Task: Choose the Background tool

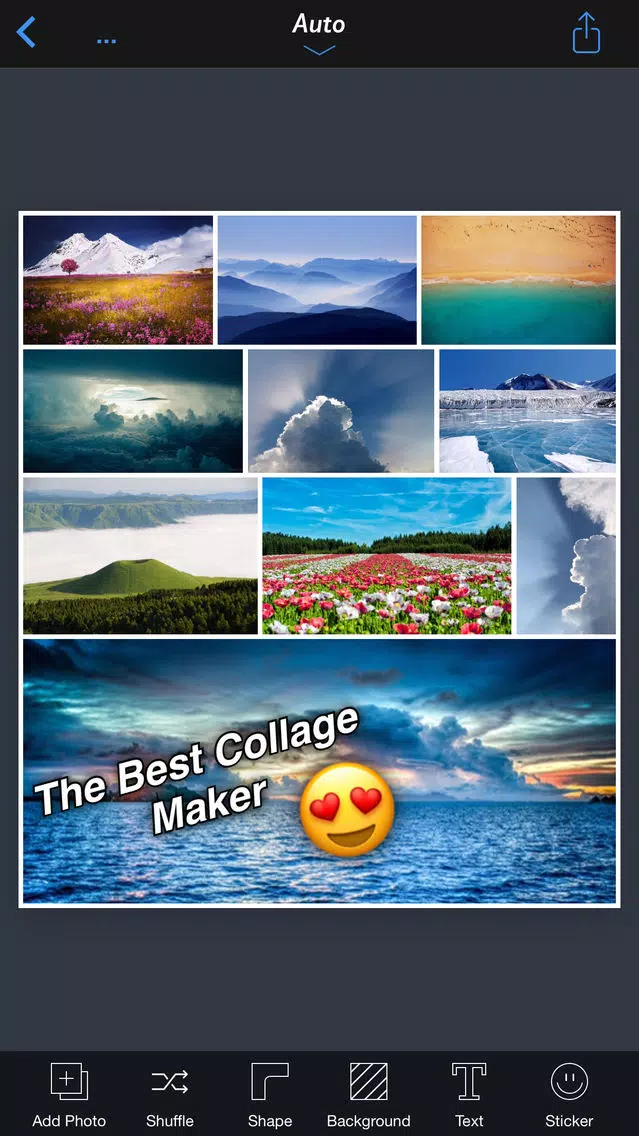Action: tap(368, 1094)
